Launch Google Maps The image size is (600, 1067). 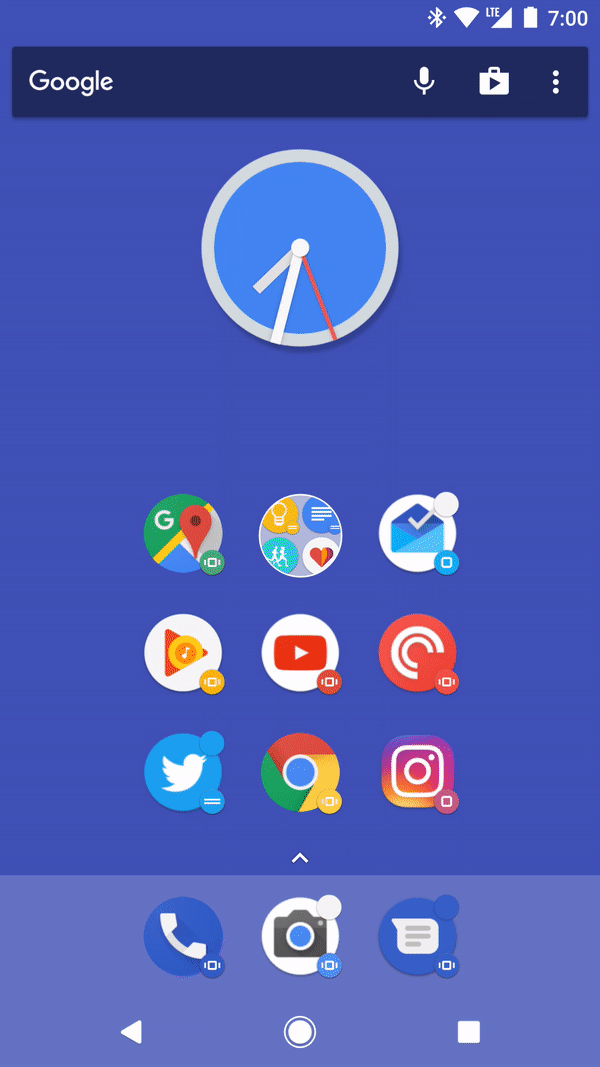point(183,535)
